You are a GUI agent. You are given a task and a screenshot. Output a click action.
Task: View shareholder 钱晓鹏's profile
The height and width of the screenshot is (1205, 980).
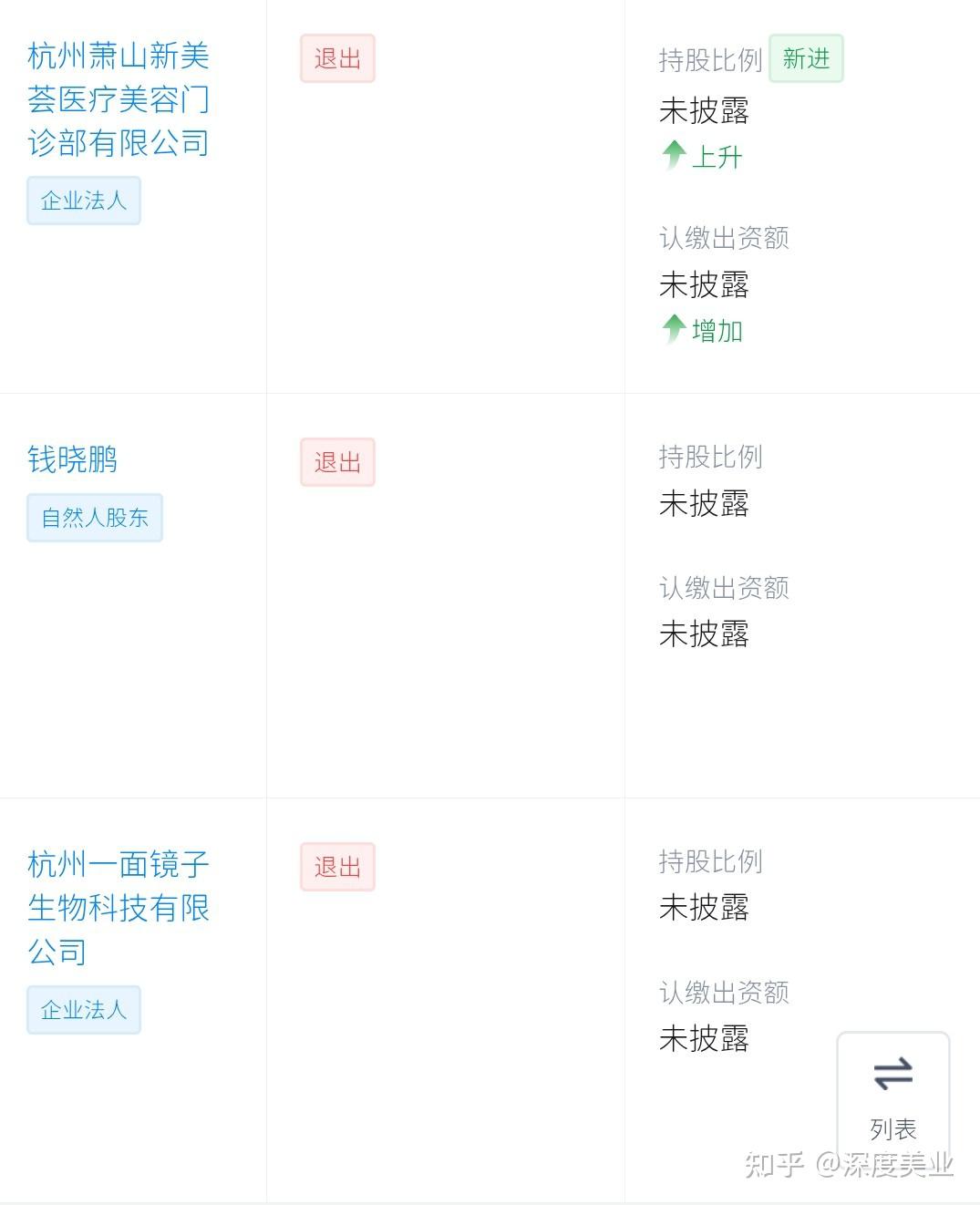click(73, 459)
